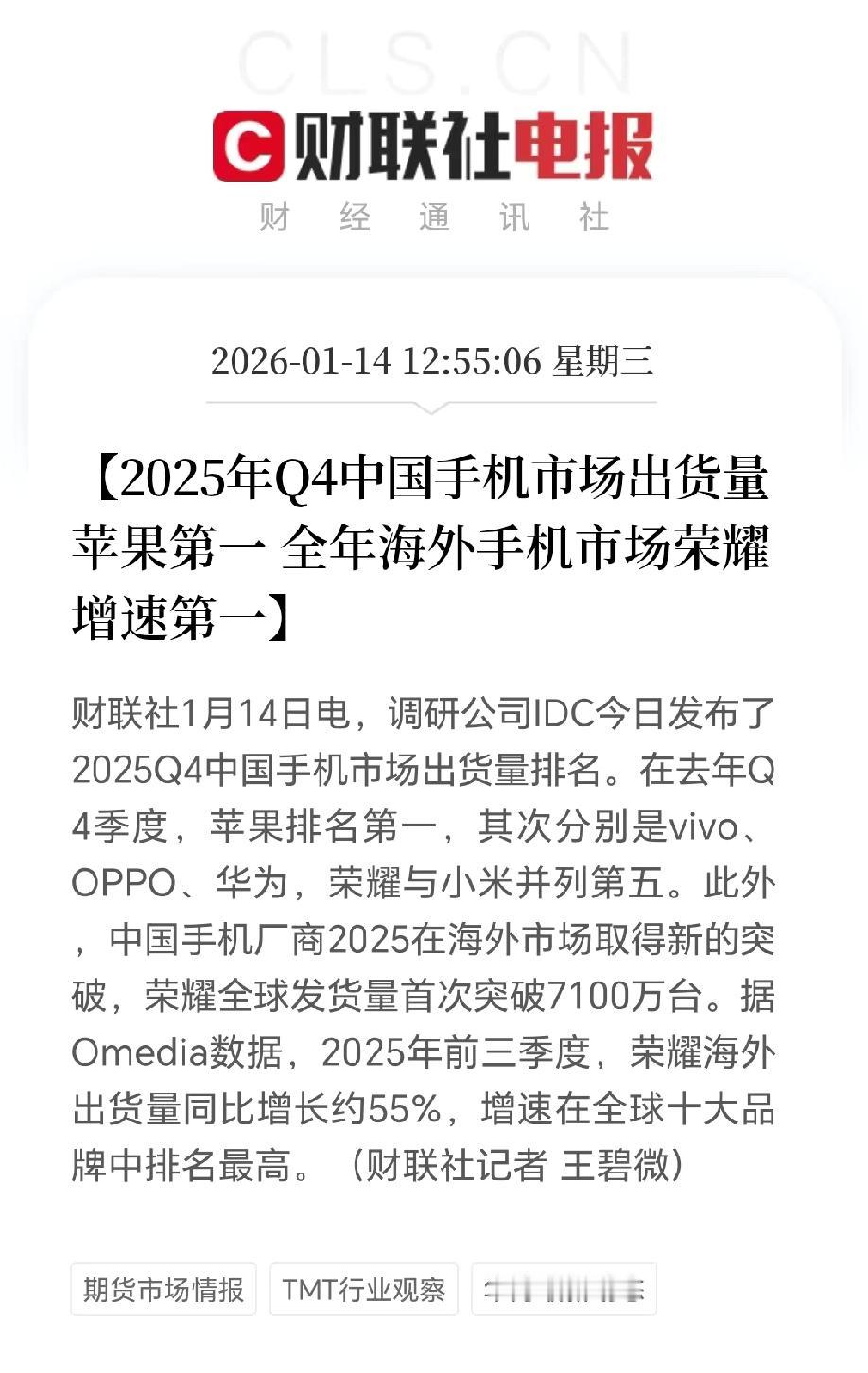The height and width of the screenshot is (1373, 868).
Task: Click the blurred third tag at the bottom
Action: [562, 1289]
